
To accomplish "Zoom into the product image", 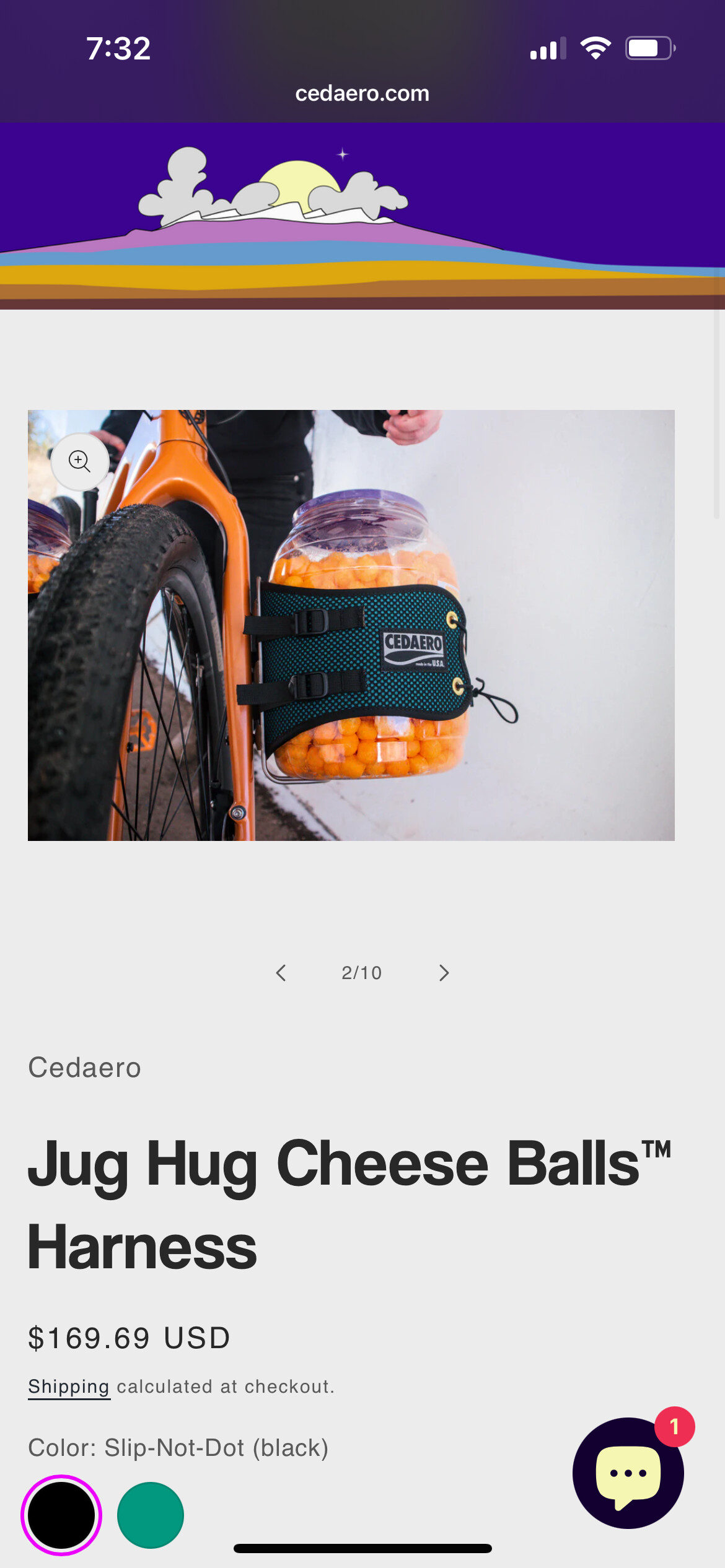I will point(80,461).
